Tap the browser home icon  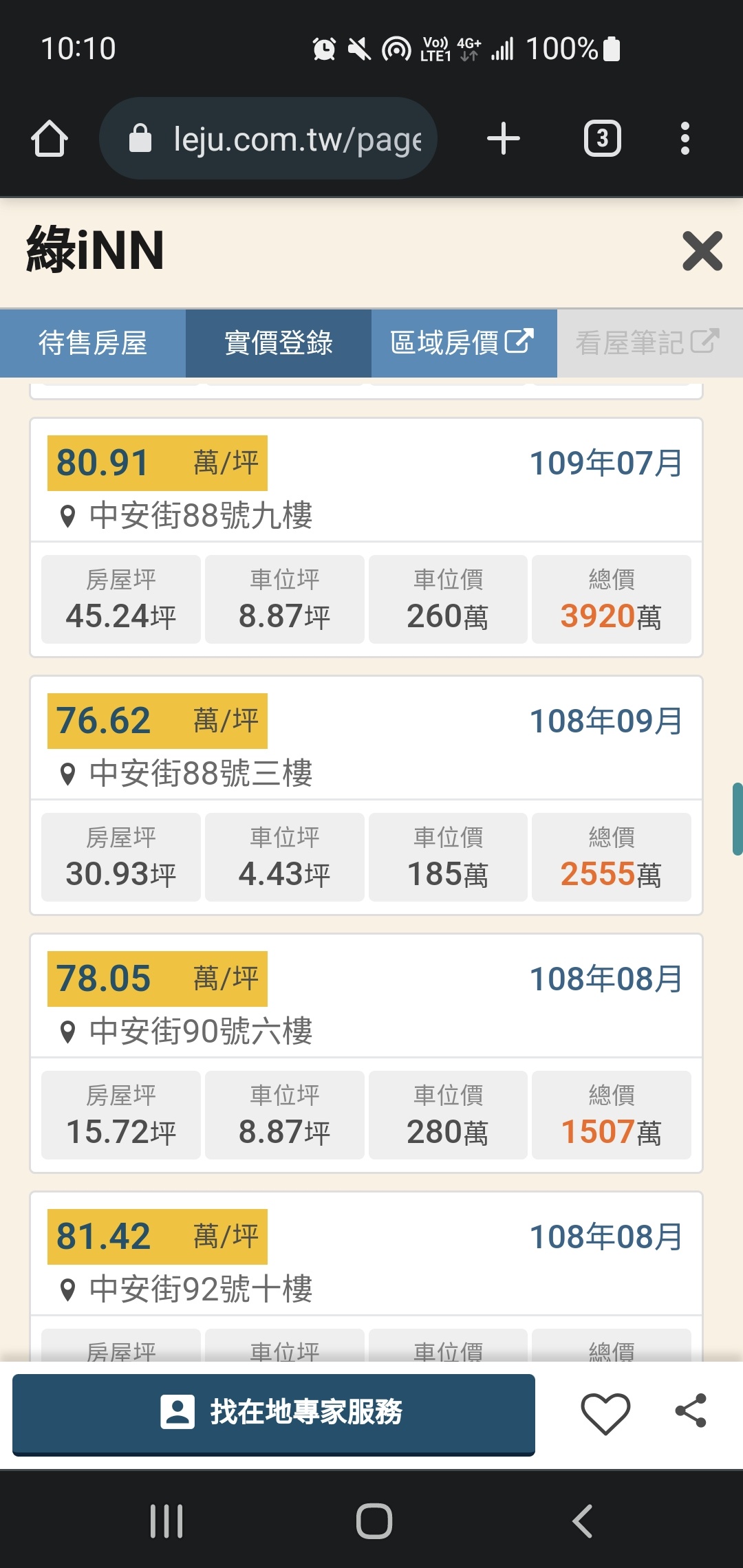pos(50,139)
